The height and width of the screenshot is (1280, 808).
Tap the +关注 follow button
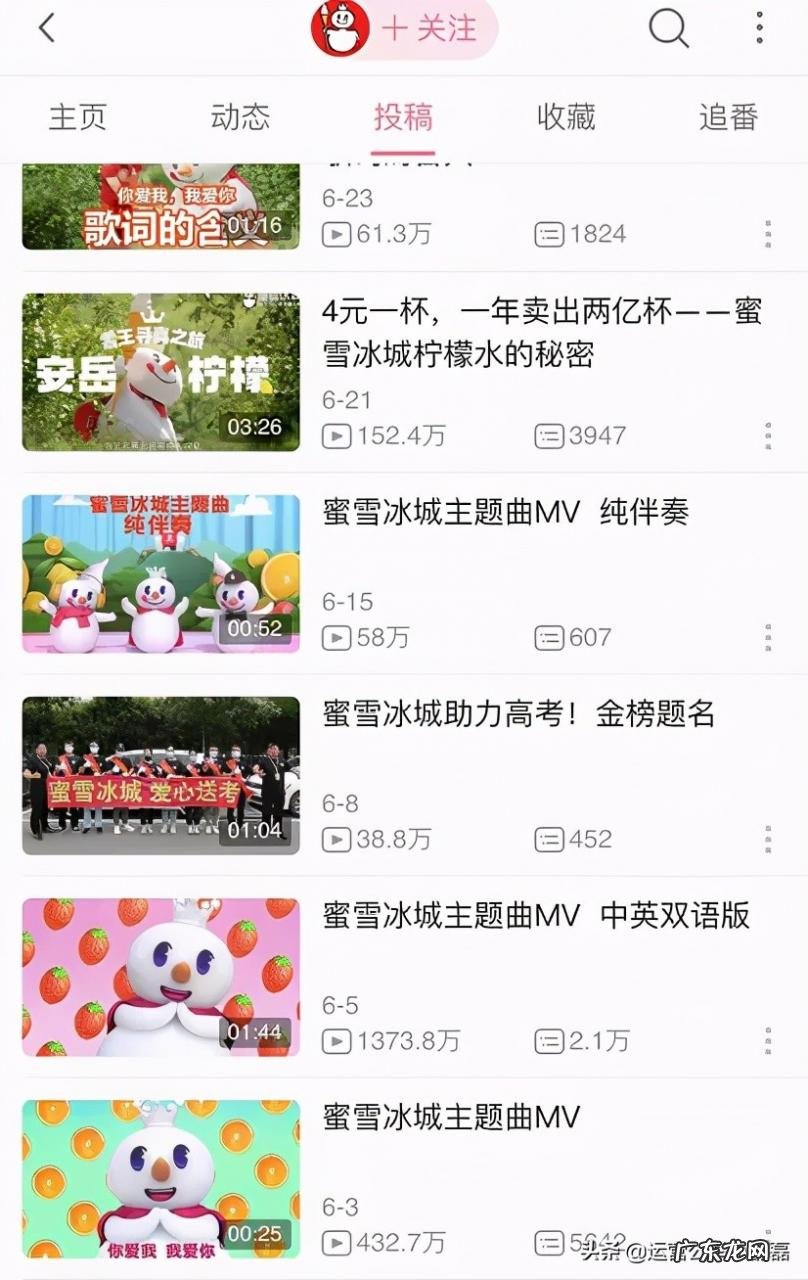click(428, 30)
